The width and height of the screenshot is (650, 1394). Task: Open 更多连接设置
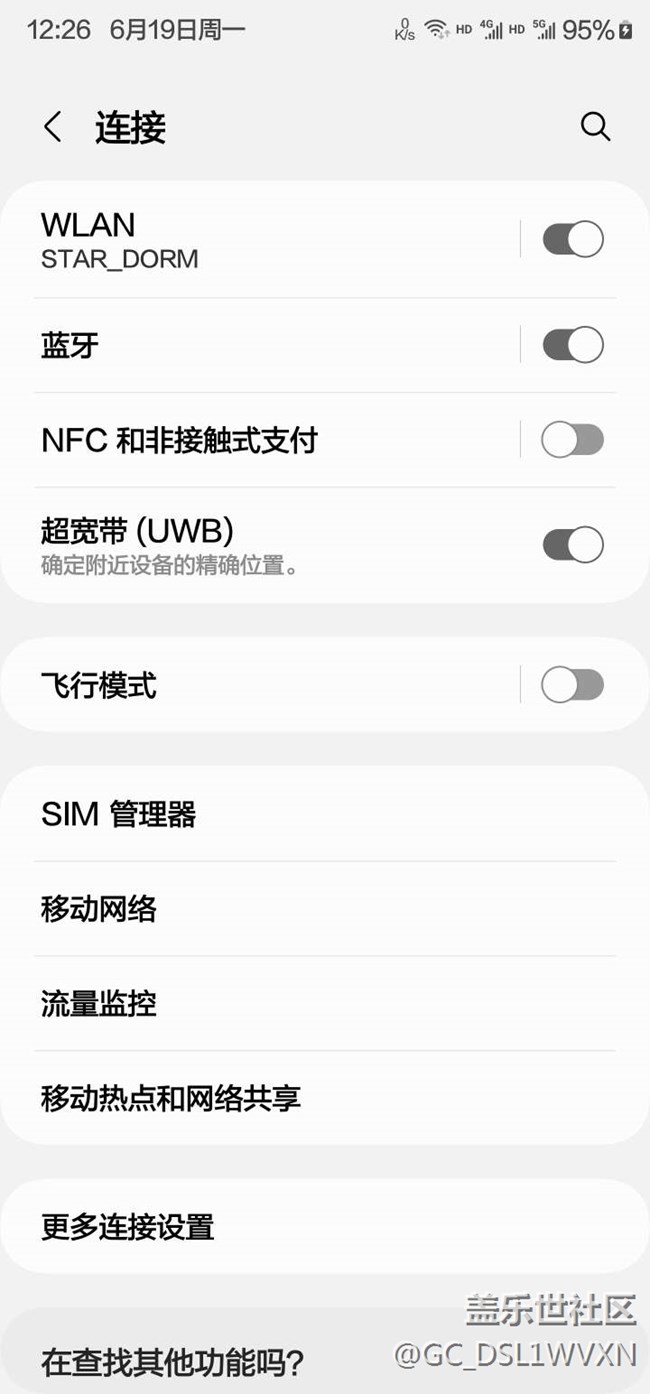pyautogui.click(x=325, y=1226)
